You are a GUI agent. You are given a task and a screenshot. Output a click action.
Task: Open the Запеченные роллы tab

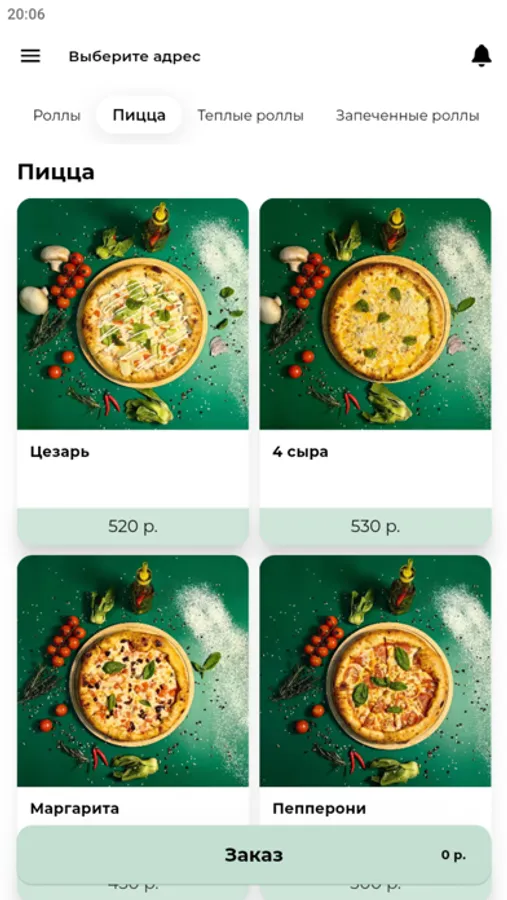pos(407,115)
